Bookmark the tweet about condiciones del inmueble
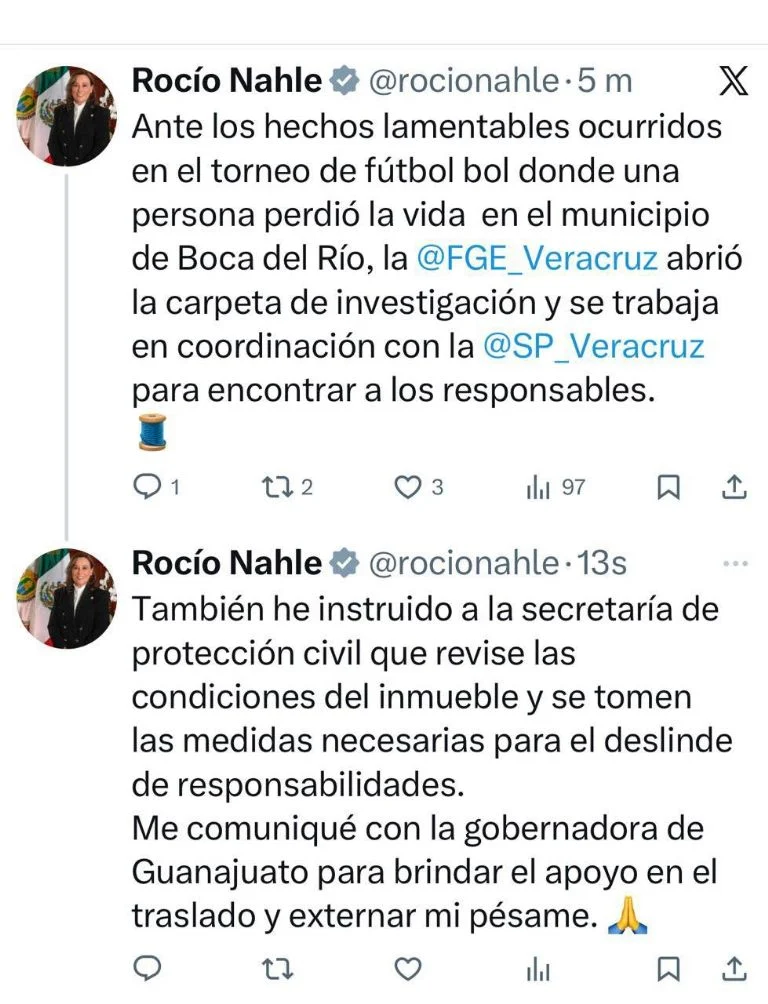Screen dimensions: 768x1004 coord(668,968)
